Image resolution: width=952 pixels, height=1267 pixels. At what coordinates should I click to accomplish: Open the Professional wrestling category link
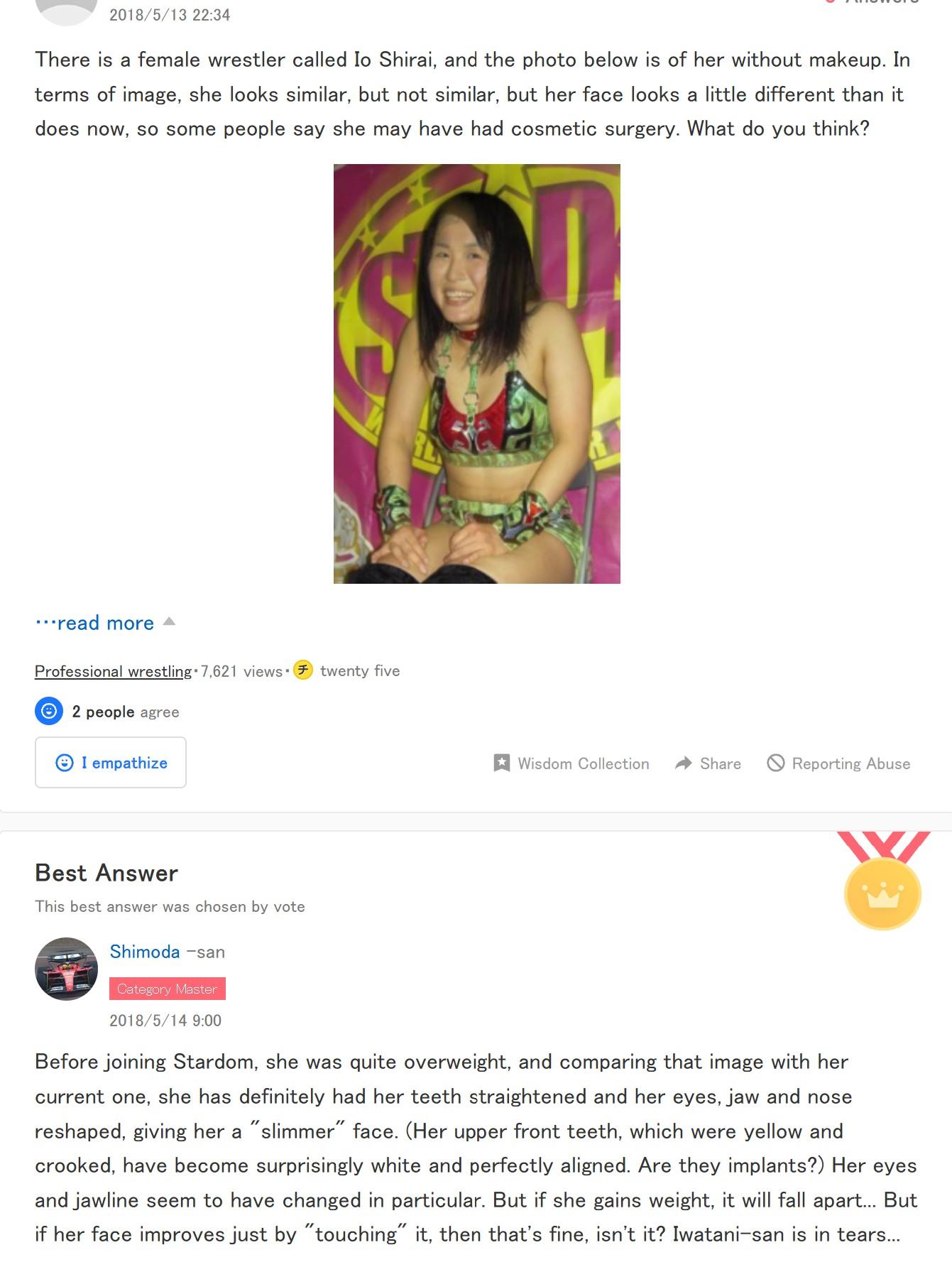pos(113,671)
